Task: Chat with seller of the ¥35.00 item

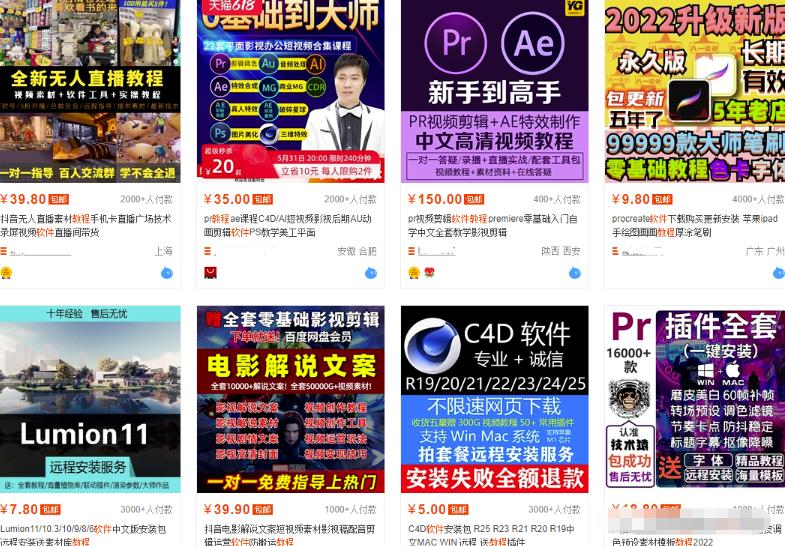Action: click(370, 272)
